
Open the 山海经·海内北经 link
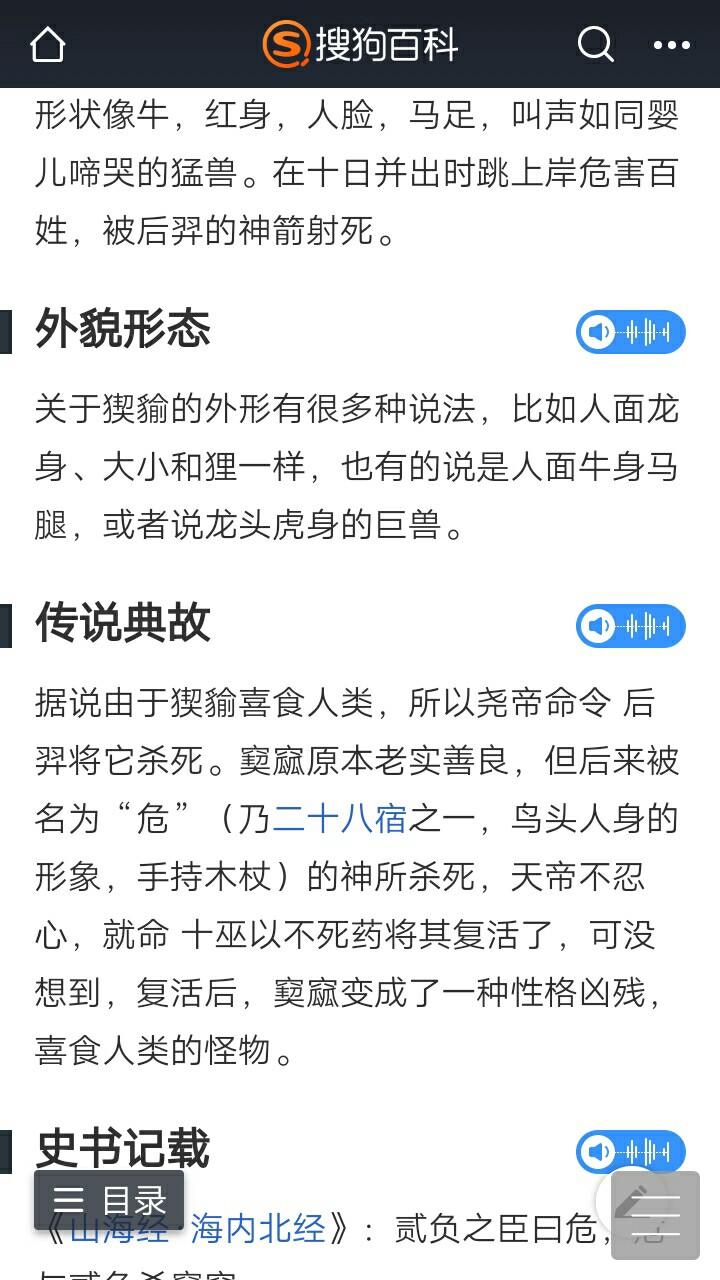click(x=198, y=1228)
